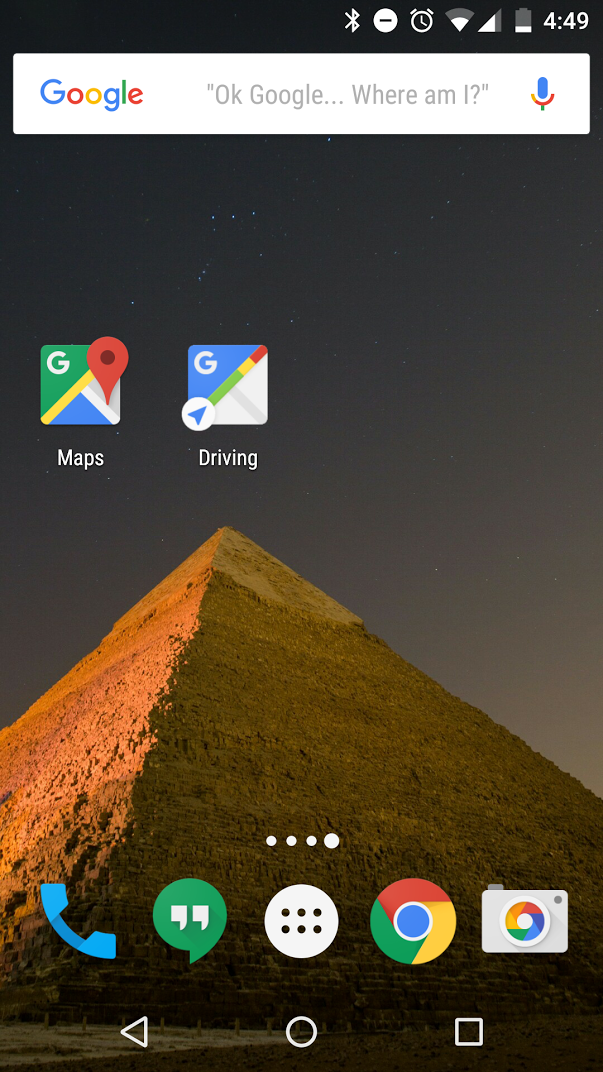Open the Phone dialer app
Image resolution: width=603 pixels, height=1072 pixels.
78,921
